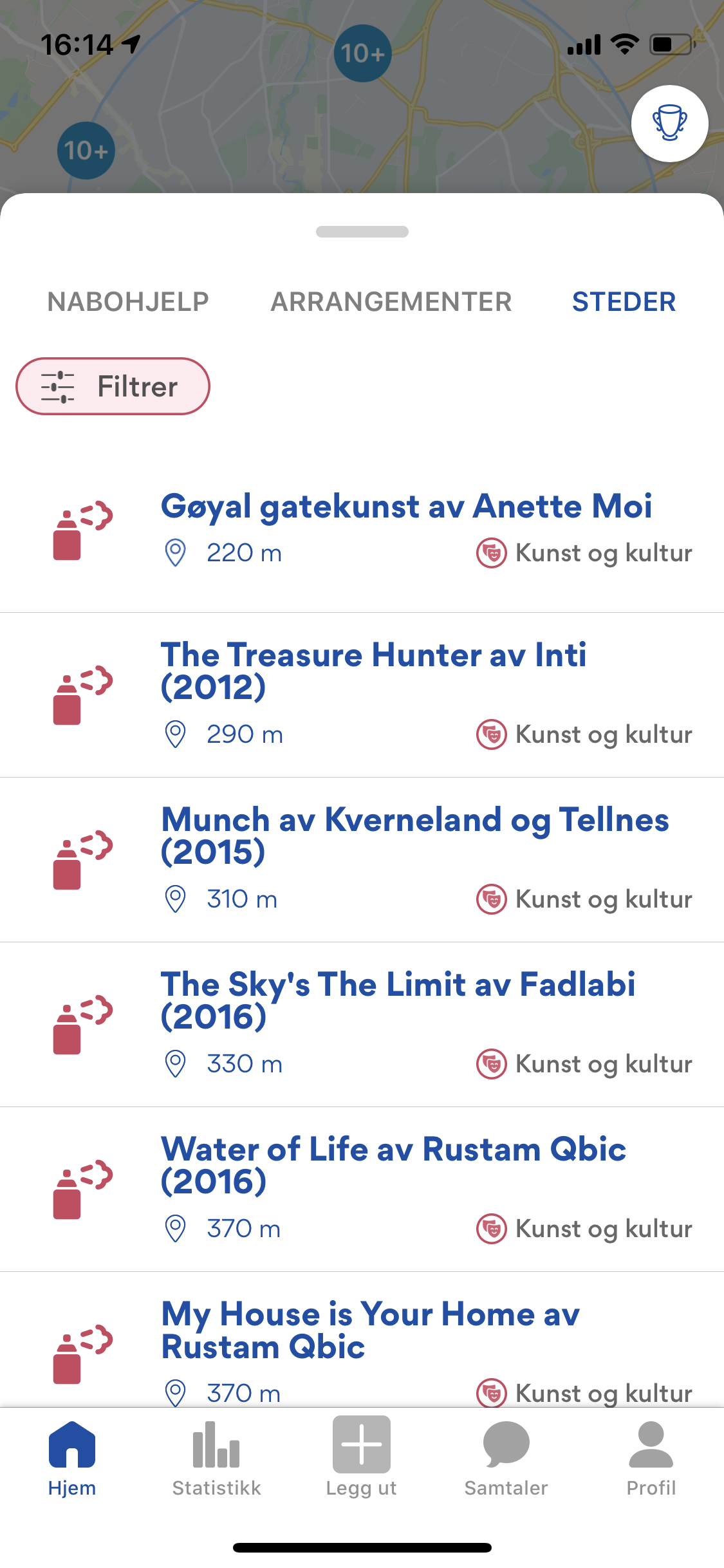Open The Sky's The Limit av Fadlabi
The height and width of the screenshot is (1568, 724).
[362, 1025]
